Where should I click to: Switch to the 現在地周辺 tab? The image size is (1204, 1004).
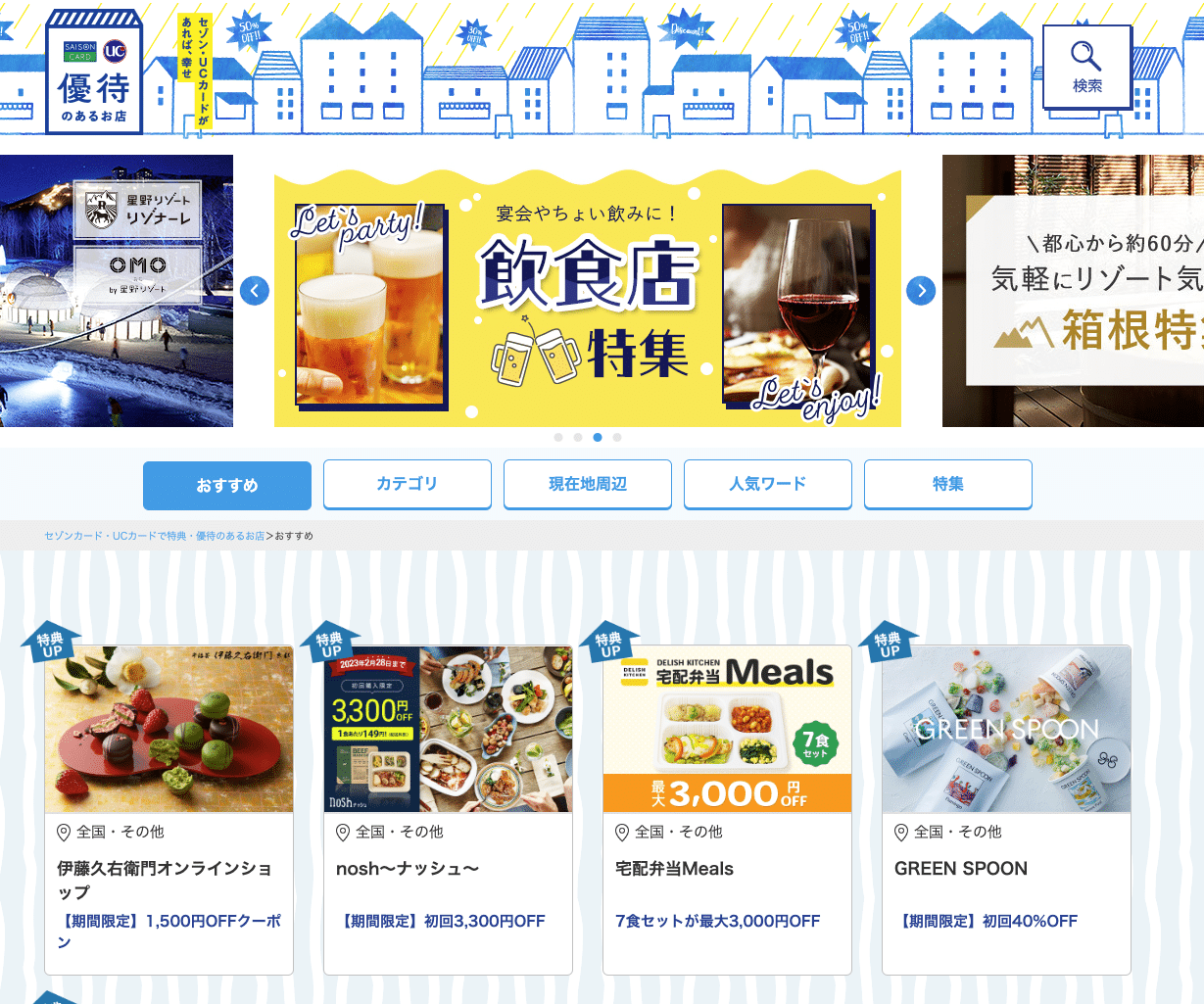(588, 484)
